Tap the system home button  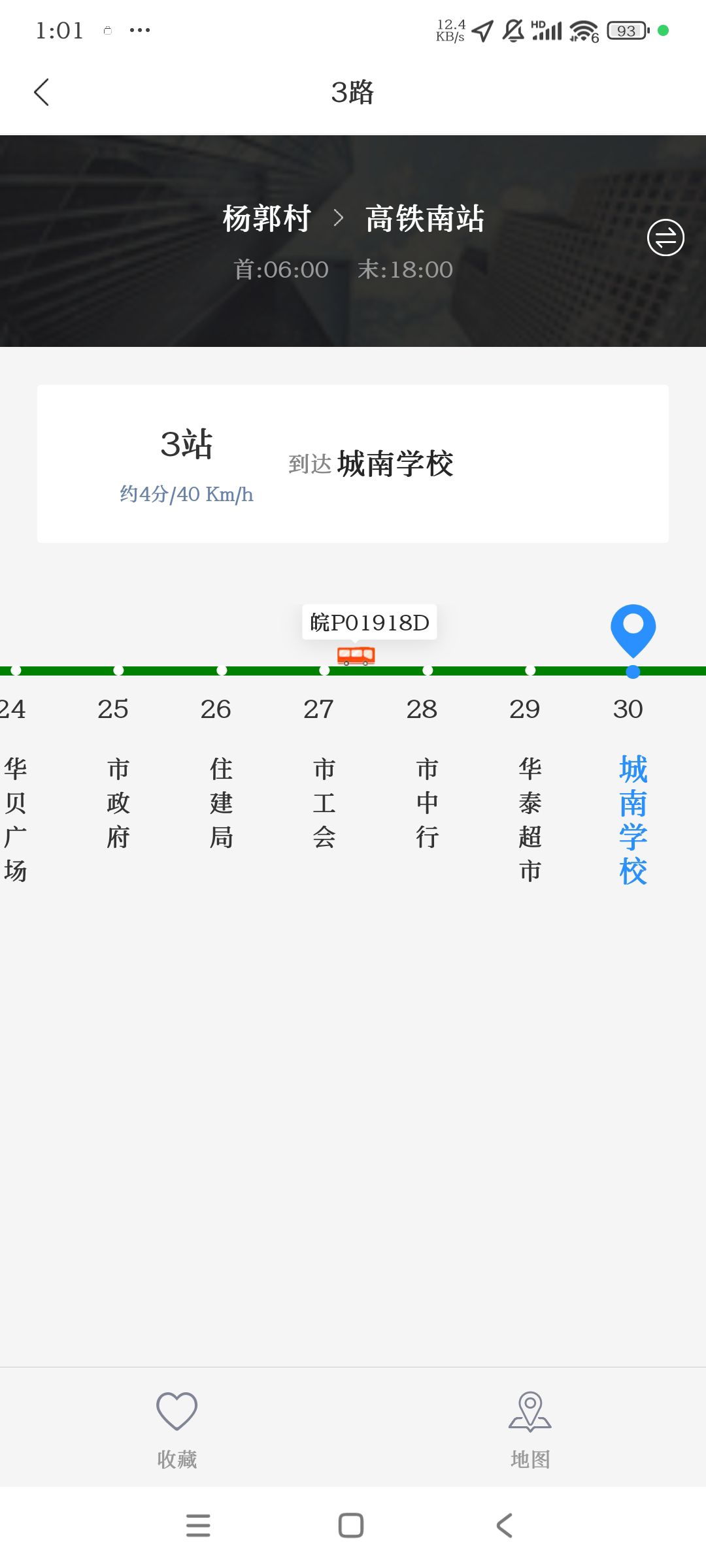pyautogui.click(x=351, y=1526)
